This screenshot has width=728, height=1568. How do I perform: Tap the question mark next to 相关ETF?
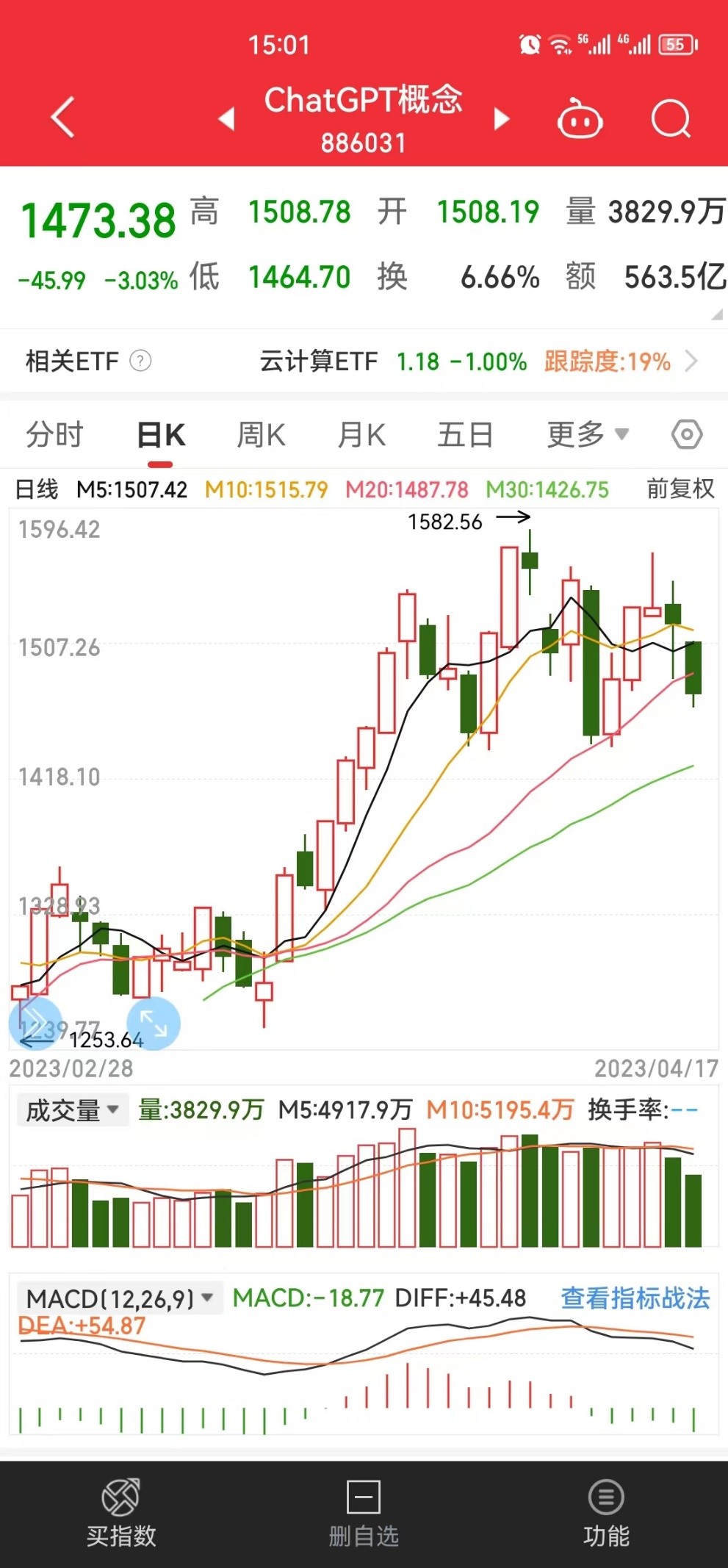pyautogui.click(x=140, y=362)
